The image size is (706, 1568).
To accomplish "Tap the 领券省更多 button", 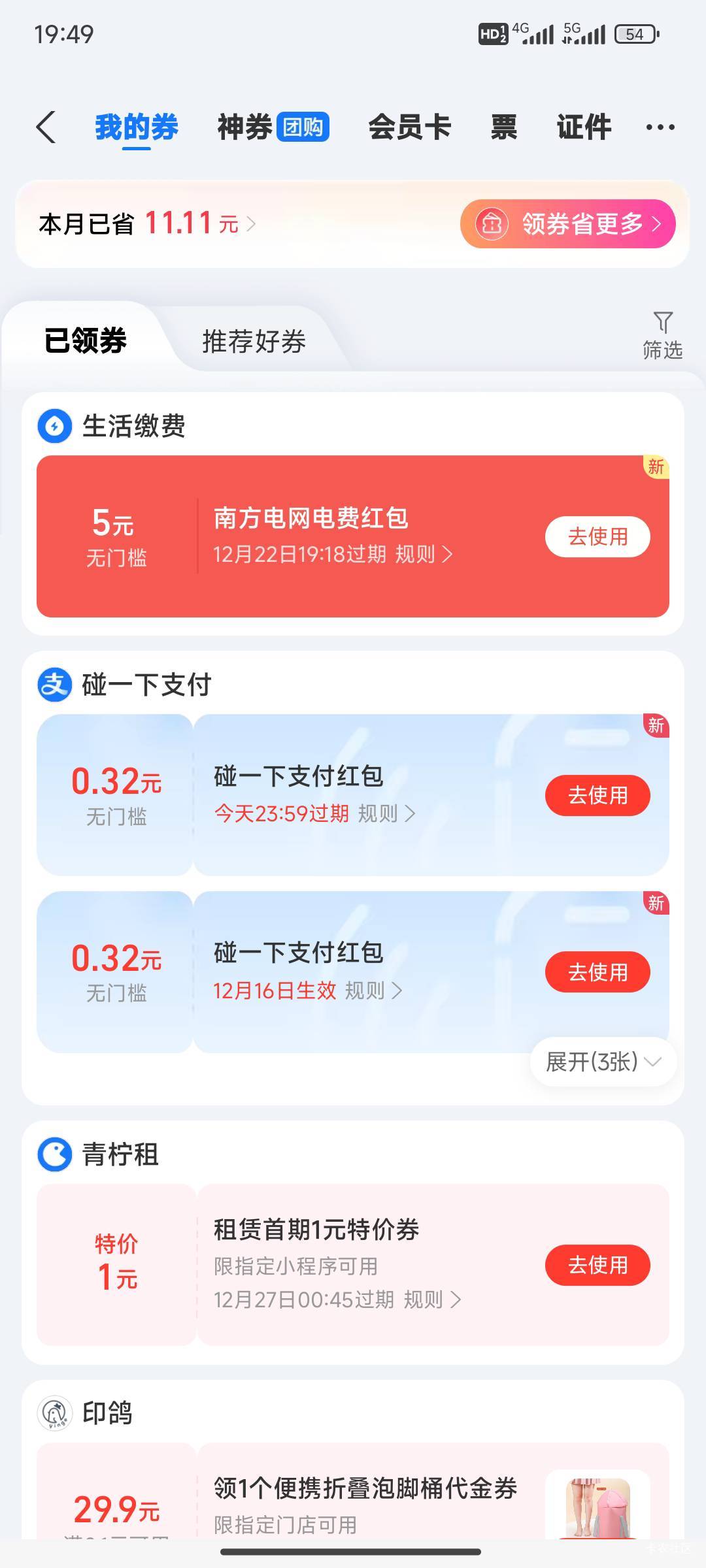I will point(567,224).
